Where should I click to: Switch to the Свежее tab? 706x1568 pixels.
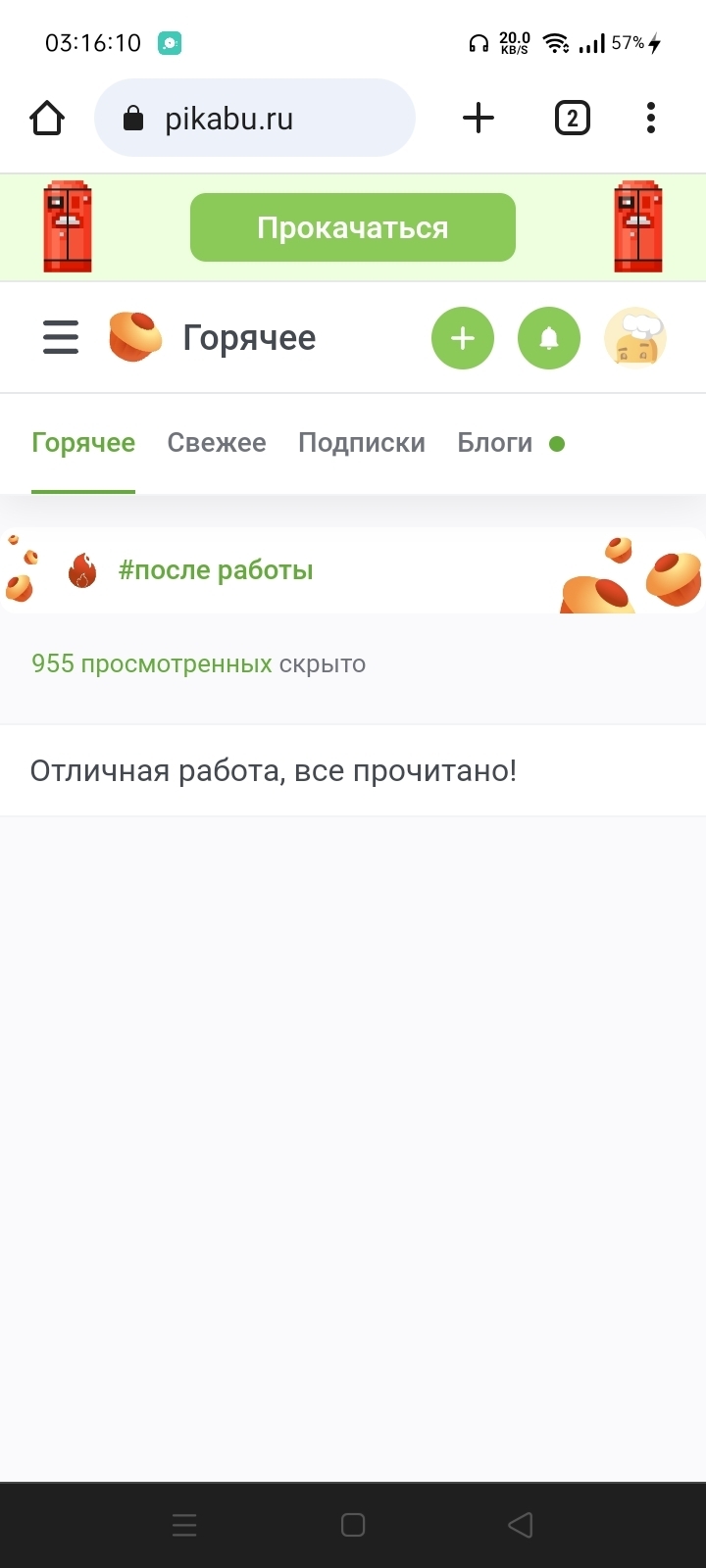tap(217, 443)
